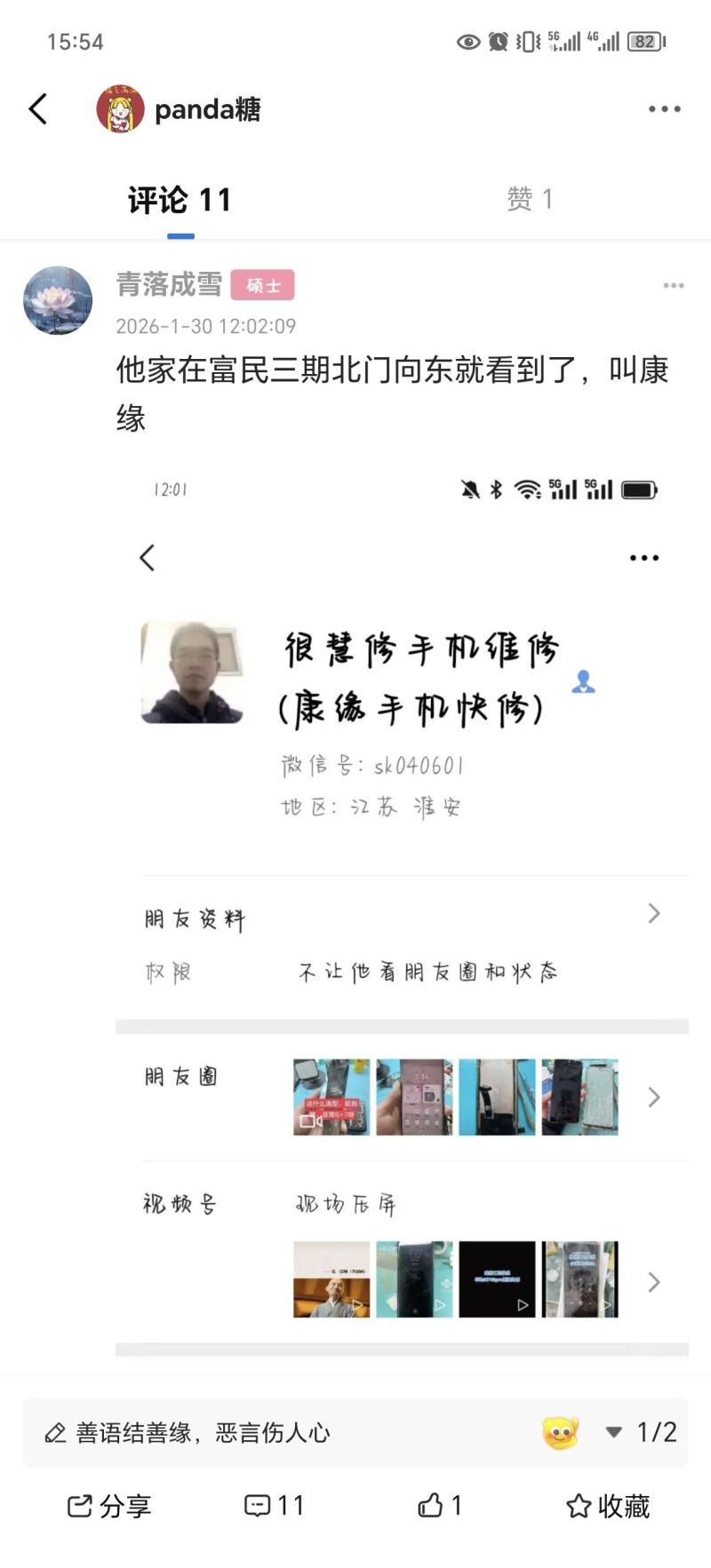This screenshot has width=711, height=1568.
Task: View the screenshot image in 青落成雪's comment
Action: click(402, 906)
